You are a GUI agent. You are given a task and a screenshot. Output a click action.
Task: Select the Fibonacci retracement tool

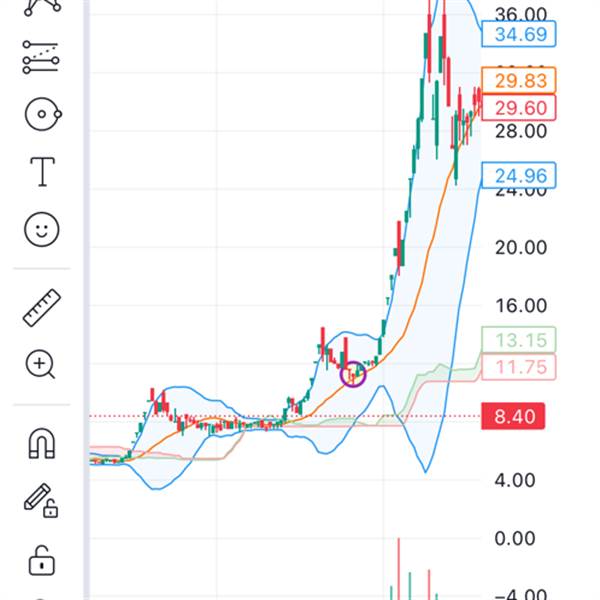(41, 57)
